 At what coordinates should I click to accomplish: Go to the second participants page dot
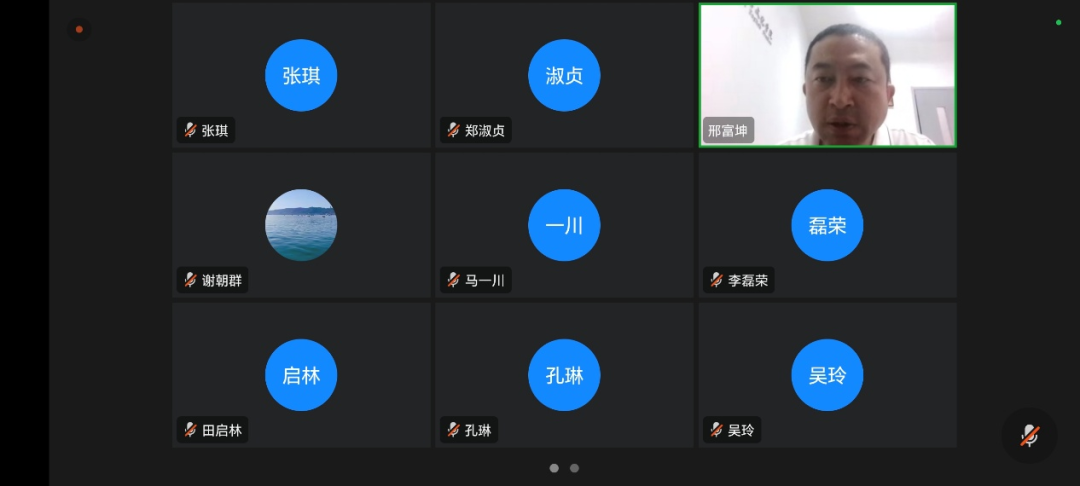click(574, 468)
